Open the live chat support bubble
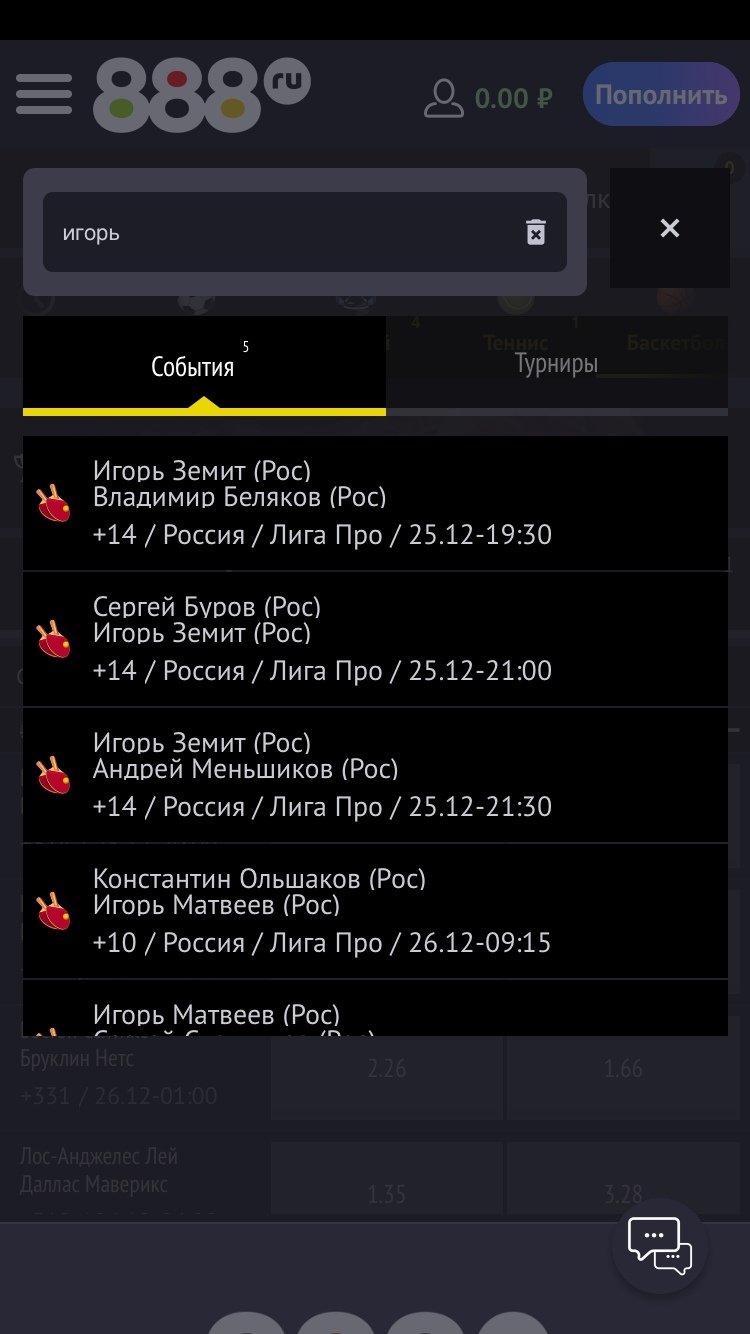The image size is (750, 1334). click(659, 1245)
